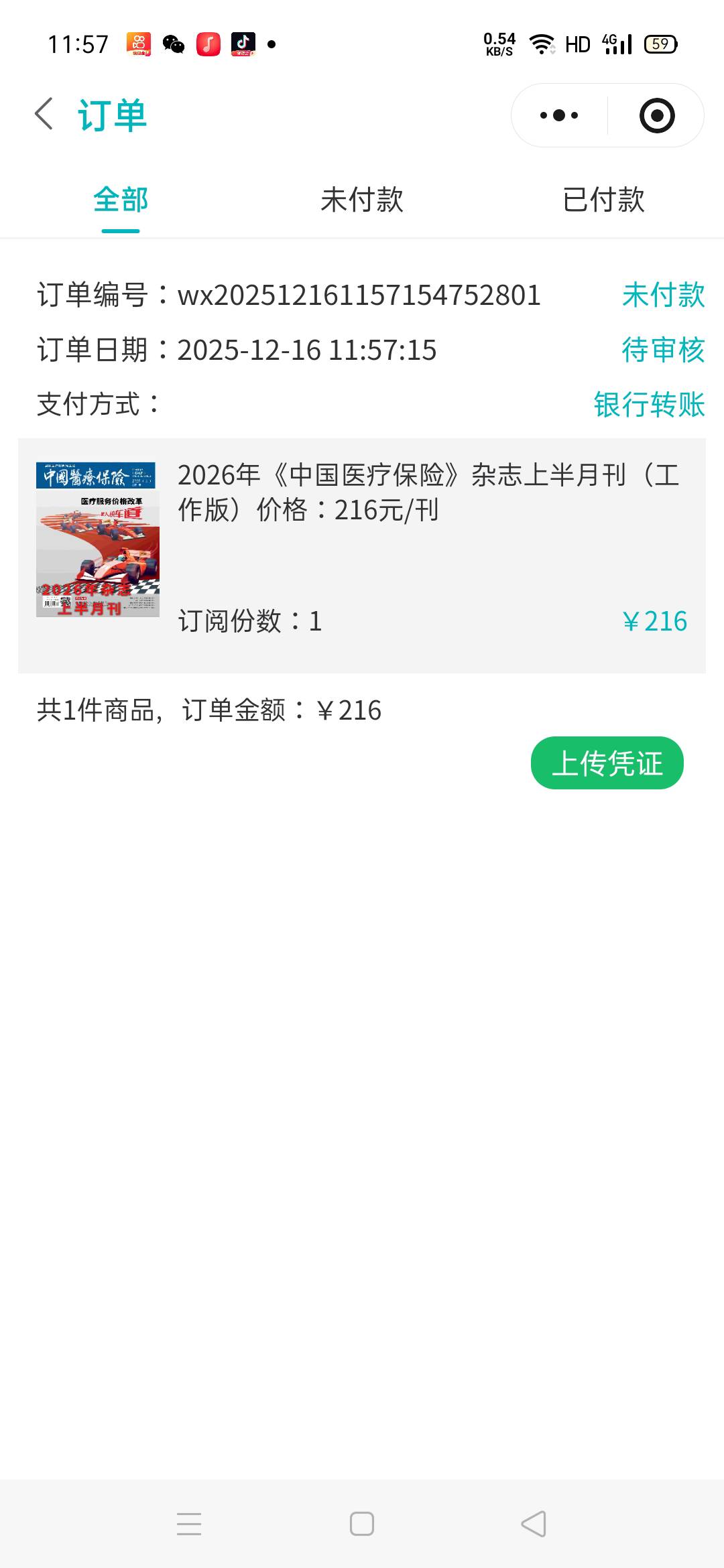Viewport: 724px width, 1568px height.
Task: Tap the 上传凭证 button
Action: tap(607, 763)
